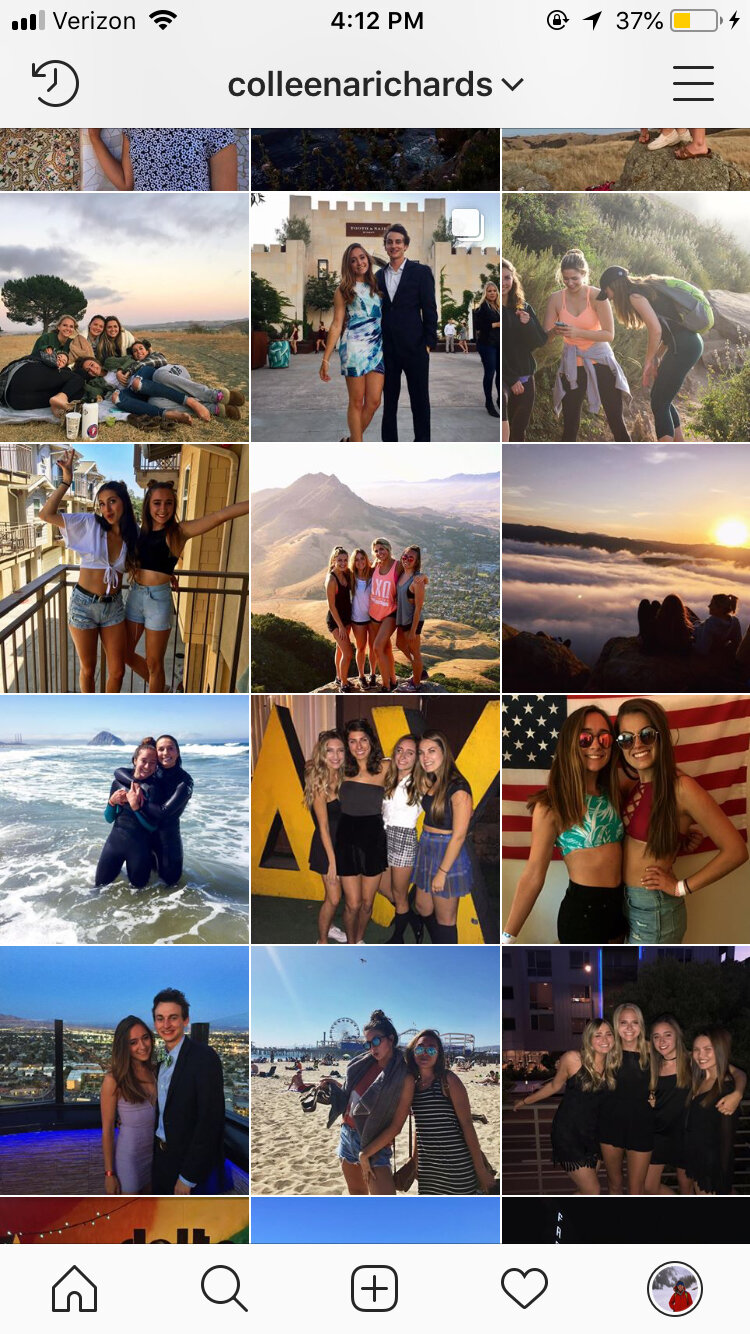Open the mountain peak group photo
Image resolution: width=750 pixels, height=1334 pixels.
click(x=375, y=568)
